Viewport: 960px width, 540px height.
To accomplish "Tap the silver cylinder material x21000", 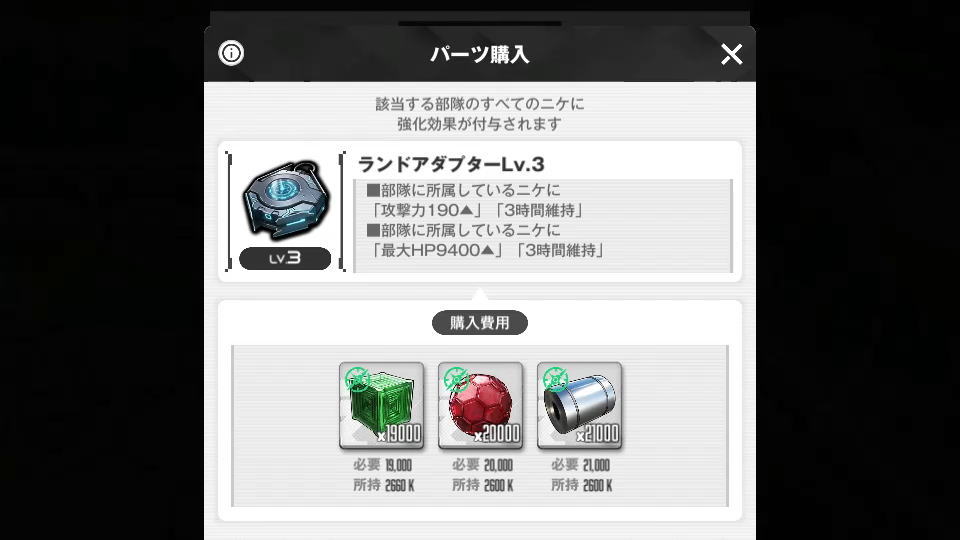I will coord(579,404).
